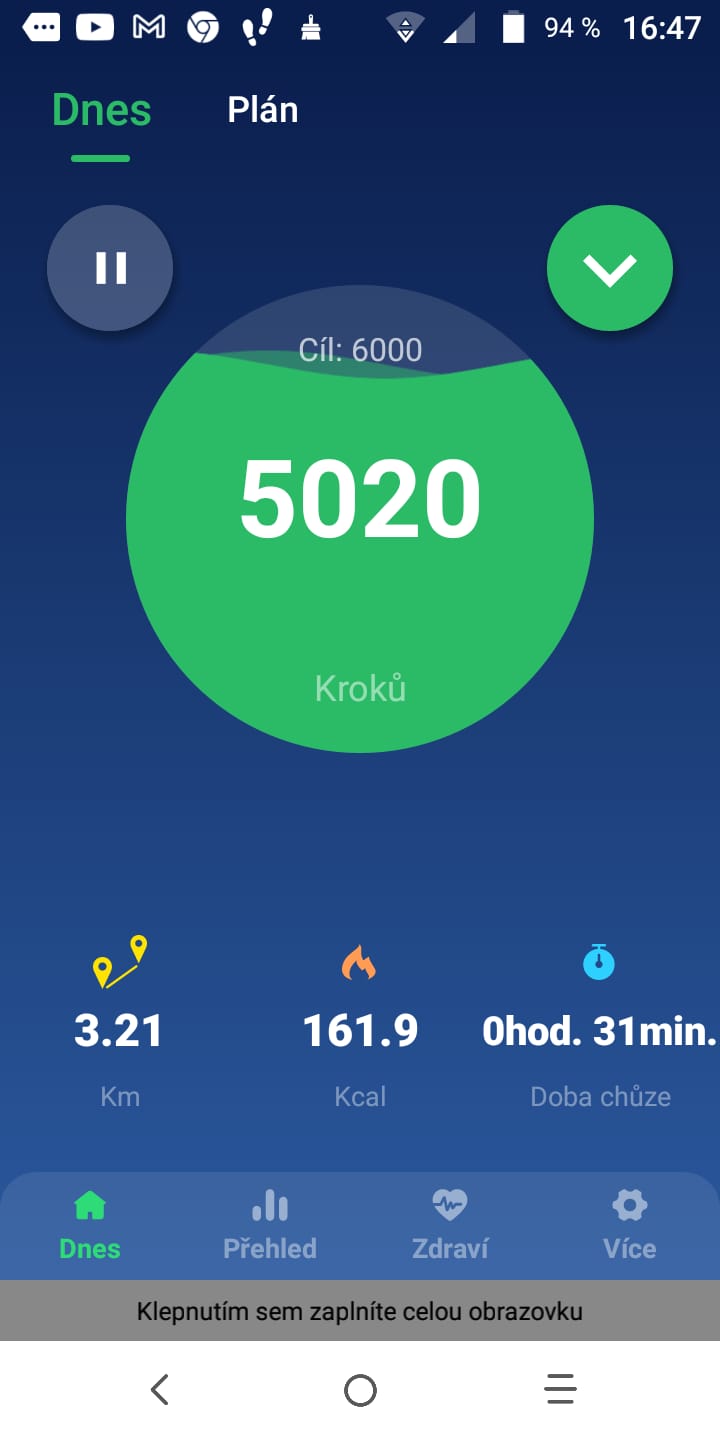Viewport: 720px width, 1440px height.
Task: Expand the green down-arrow button
Action: (x=610, y=268)
